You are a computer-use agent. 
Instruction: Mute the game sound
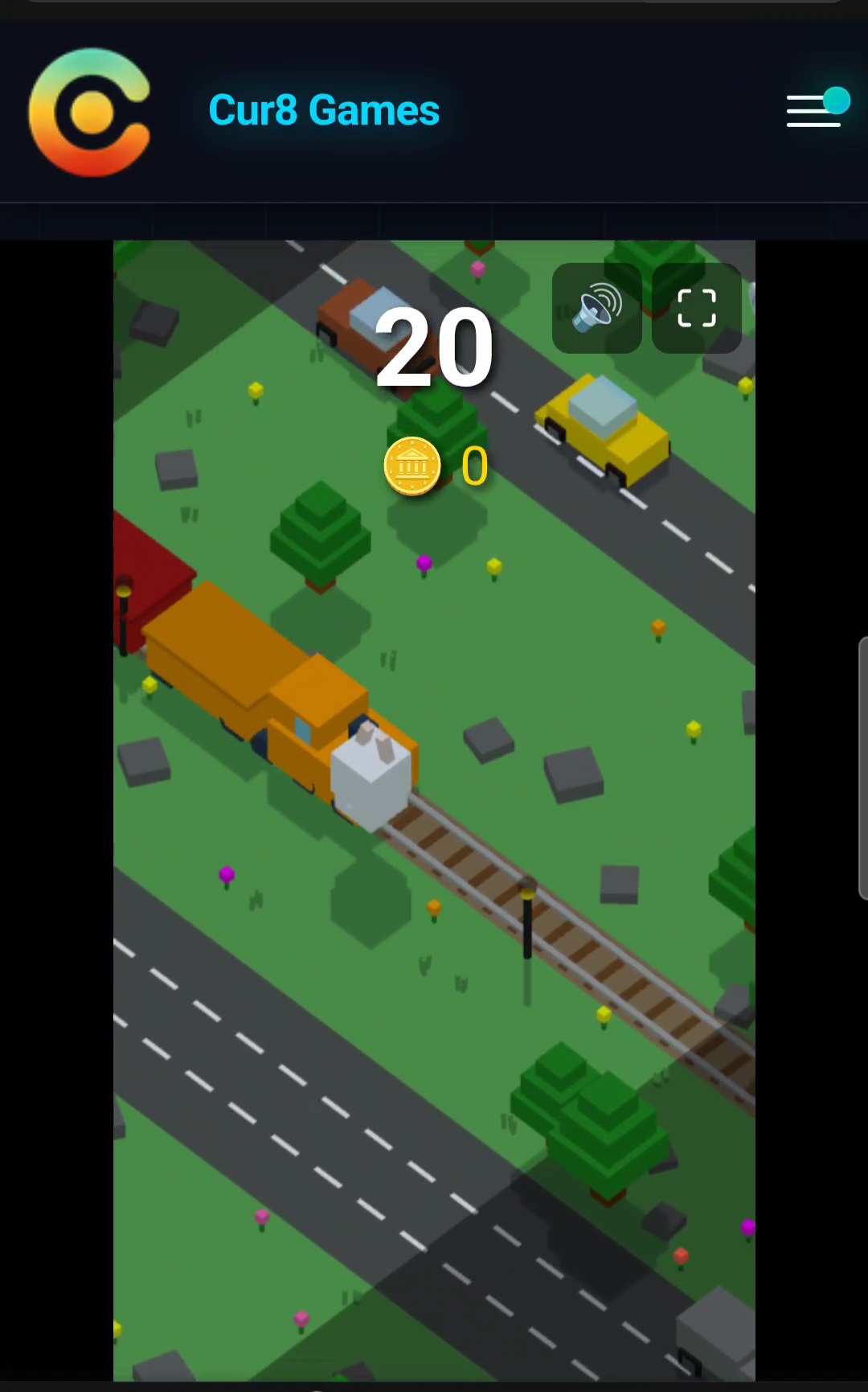coord(597,308)
